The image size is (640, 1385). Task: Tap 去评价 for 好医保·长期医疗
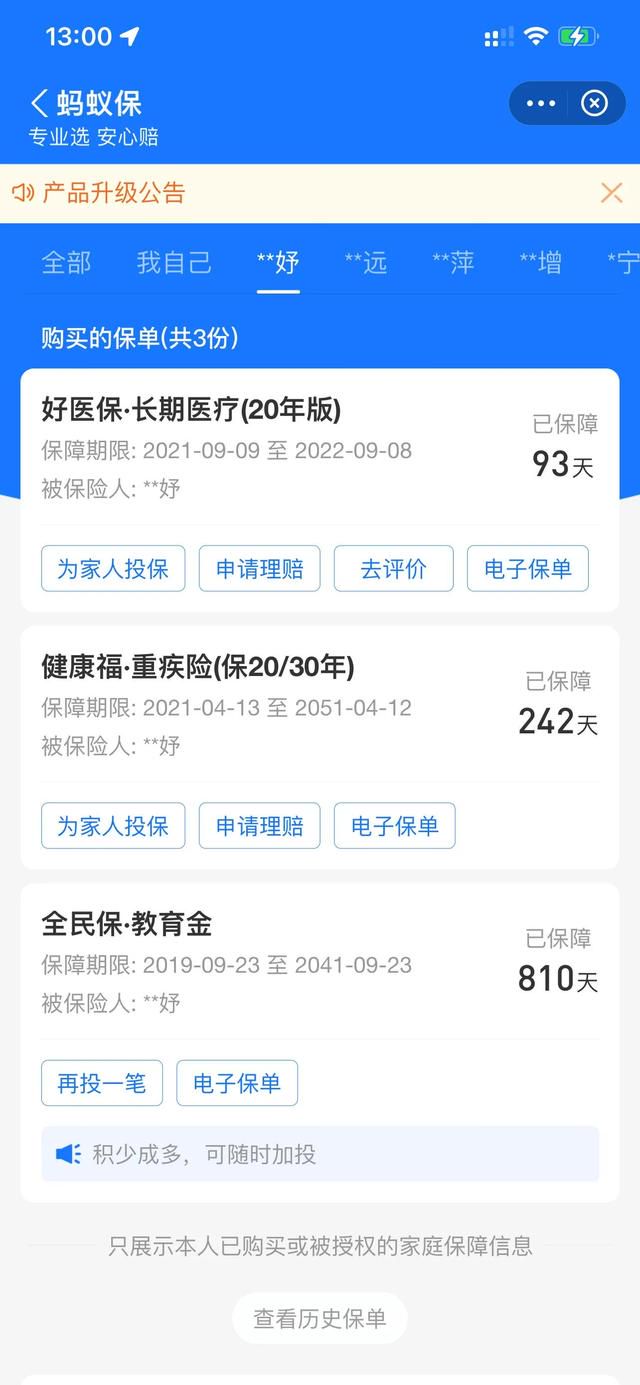tap(394, 569)
